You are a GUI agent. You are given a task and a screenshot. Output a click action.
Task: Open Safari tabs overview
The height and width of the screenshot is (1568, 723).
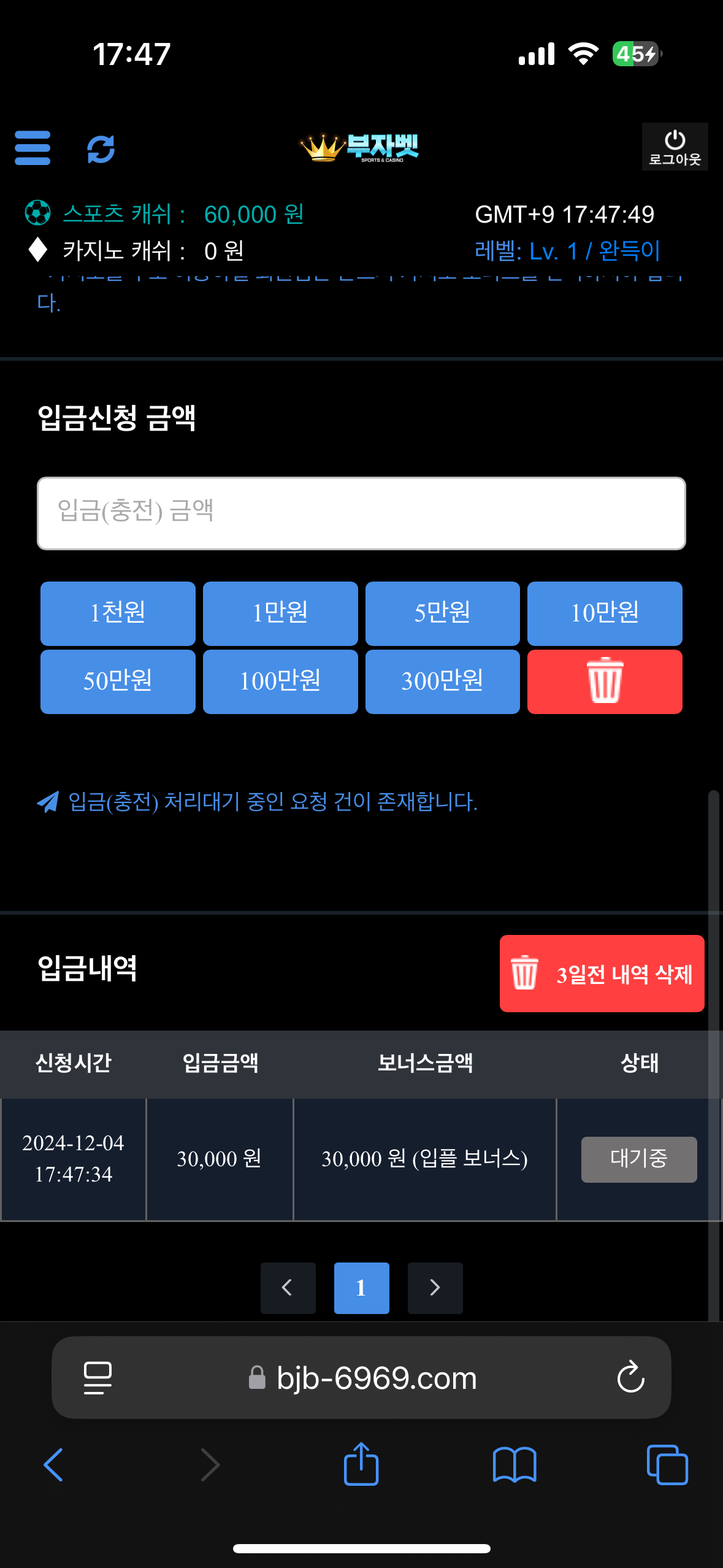pos(667,1464)
